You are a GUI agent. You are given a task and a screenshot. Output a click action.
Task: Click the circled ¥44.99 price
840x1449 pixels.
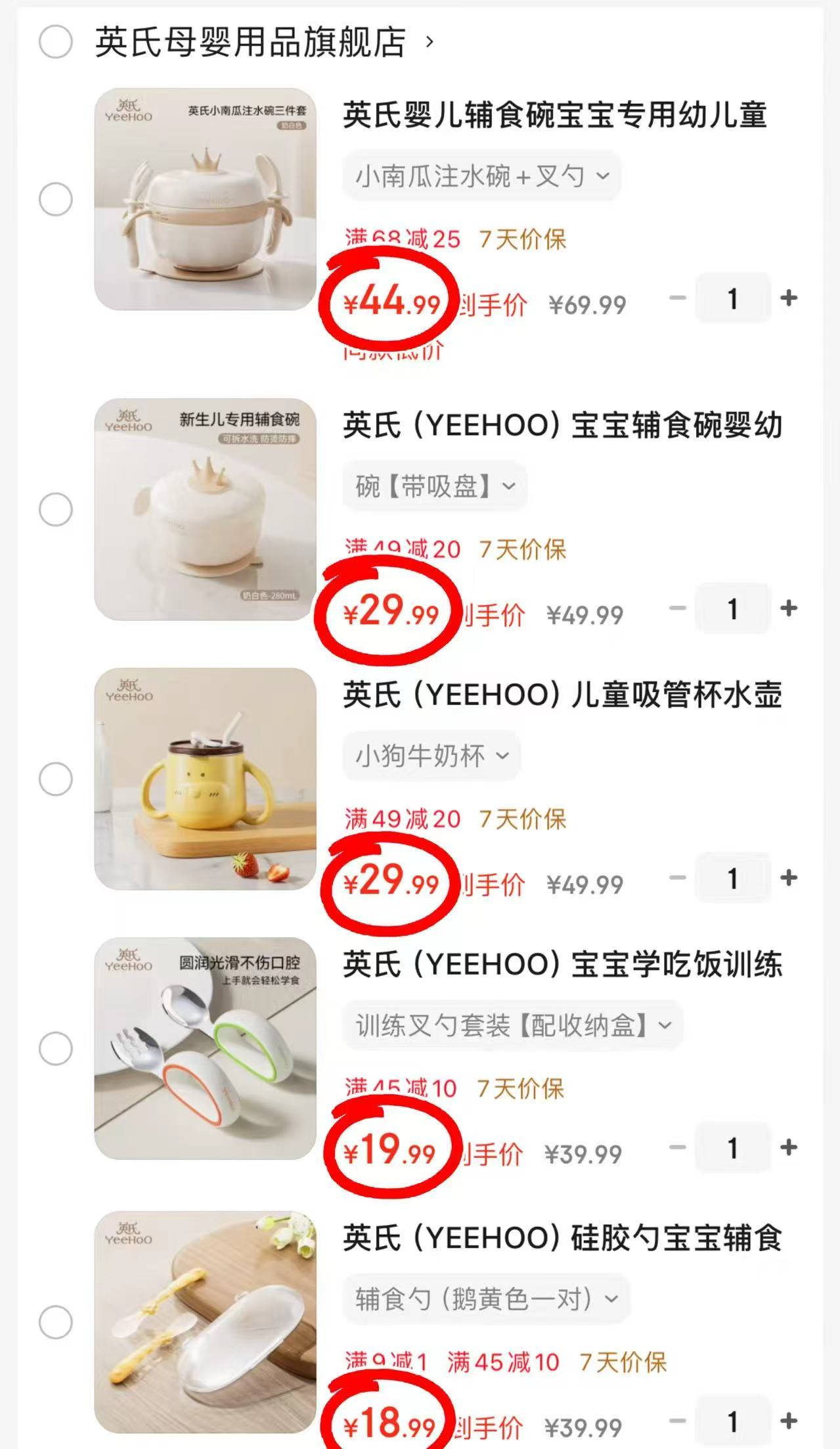click(x=392, y=302)
